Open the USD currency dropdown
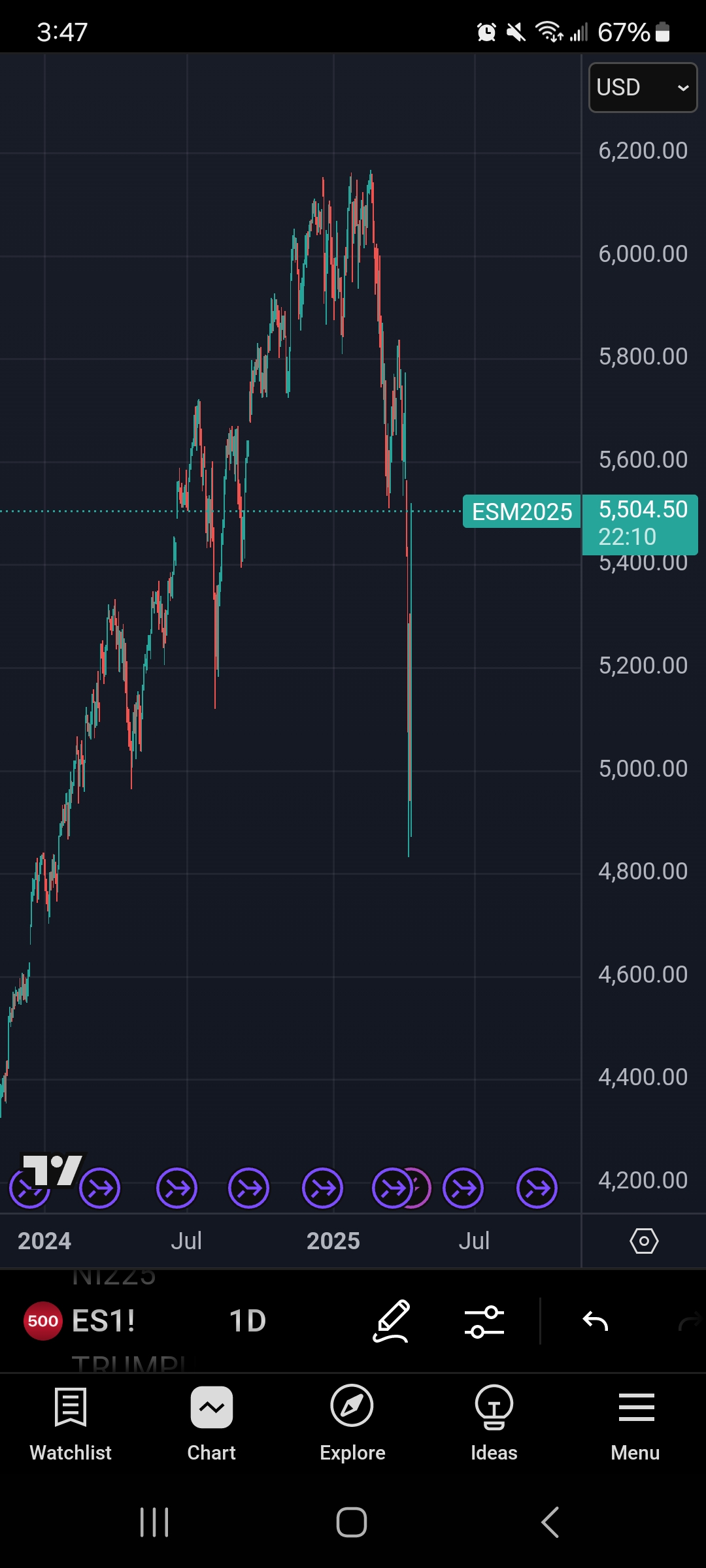 (x=643, y=88)
